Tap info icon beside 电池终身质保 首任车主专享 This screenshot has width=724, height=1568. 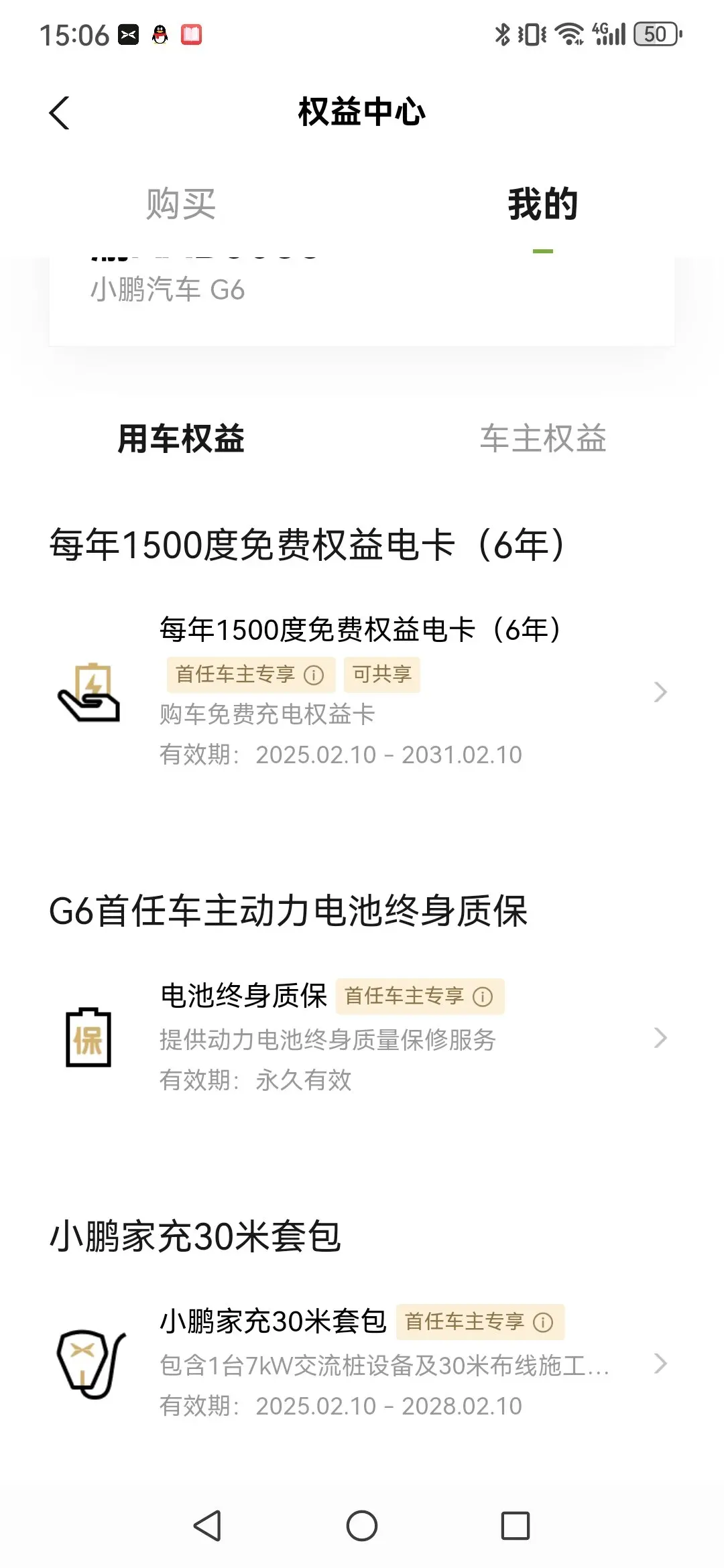(483, 996)
